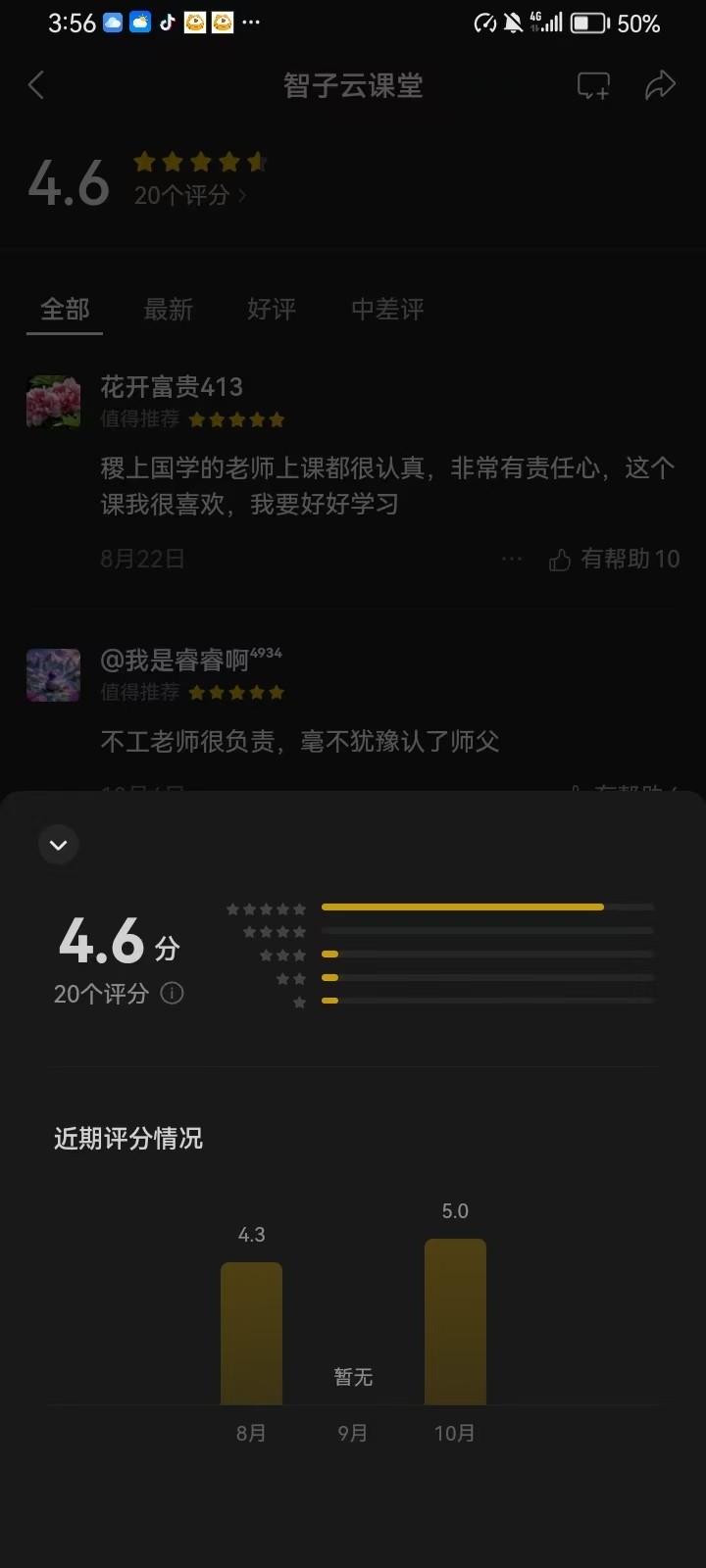706x1568 pixels.
Task: Go back from 智子云课堂 reviews
Action: 36,86
